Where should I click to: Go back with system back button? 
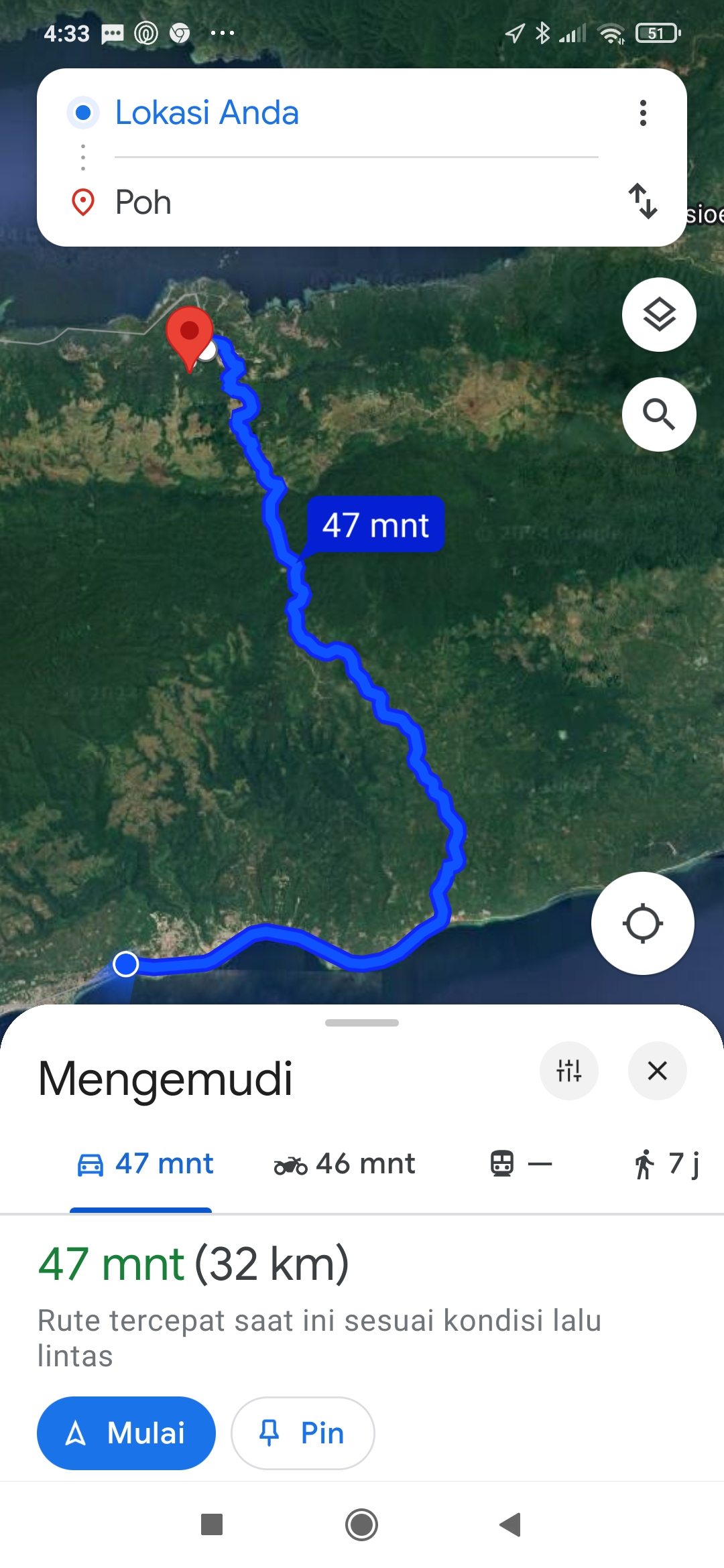click(510, 1524)
